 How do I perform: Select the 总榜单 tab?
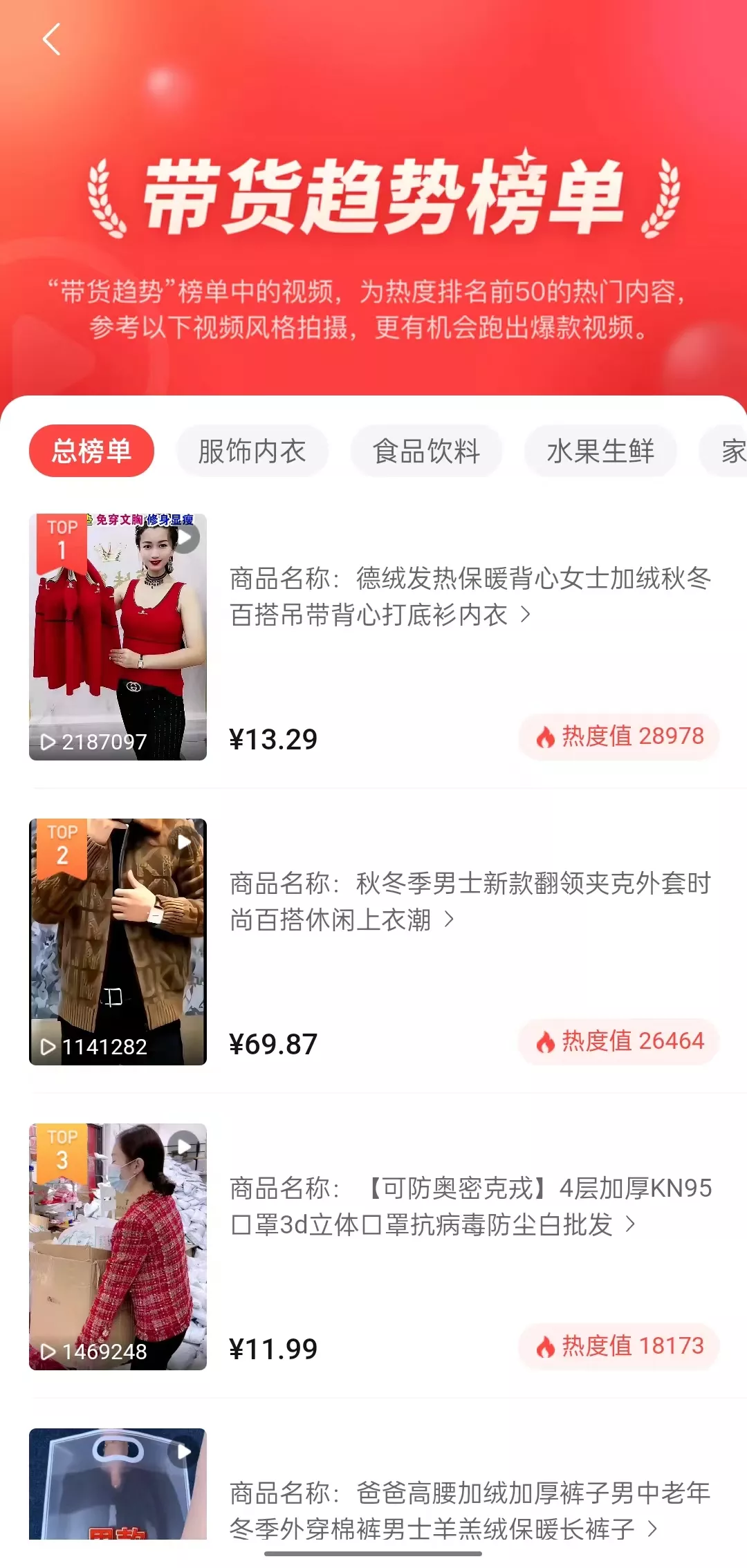91,451
